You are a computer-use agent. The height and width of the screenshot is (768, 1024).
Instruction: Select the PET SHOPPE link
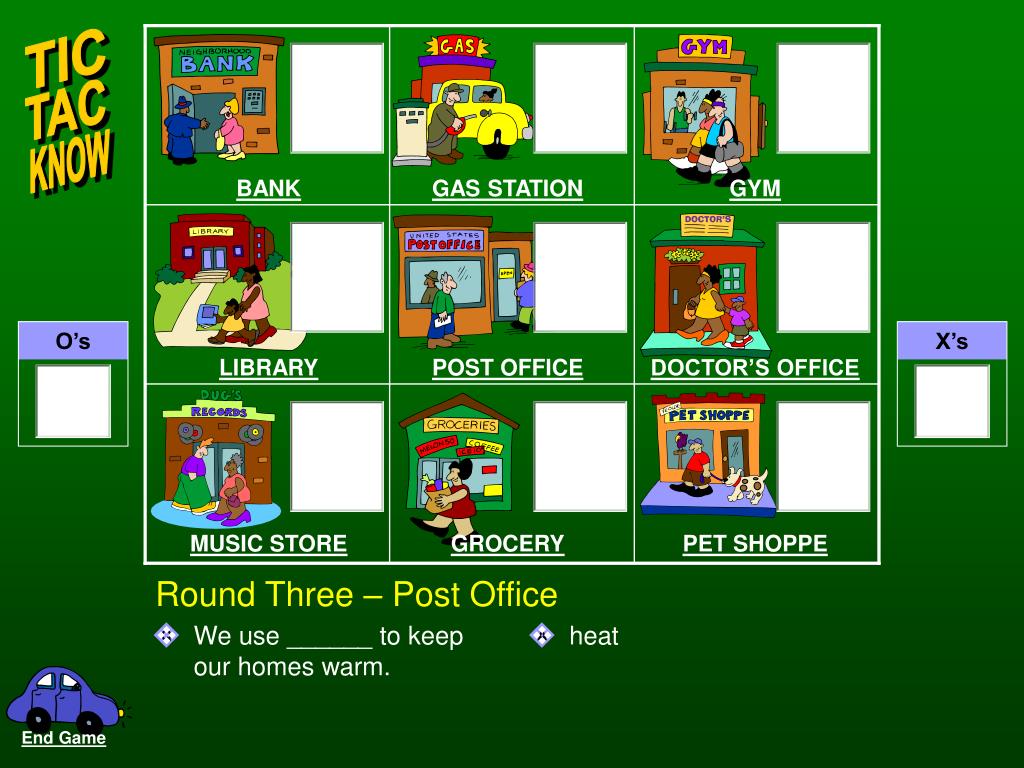point(755,544)
